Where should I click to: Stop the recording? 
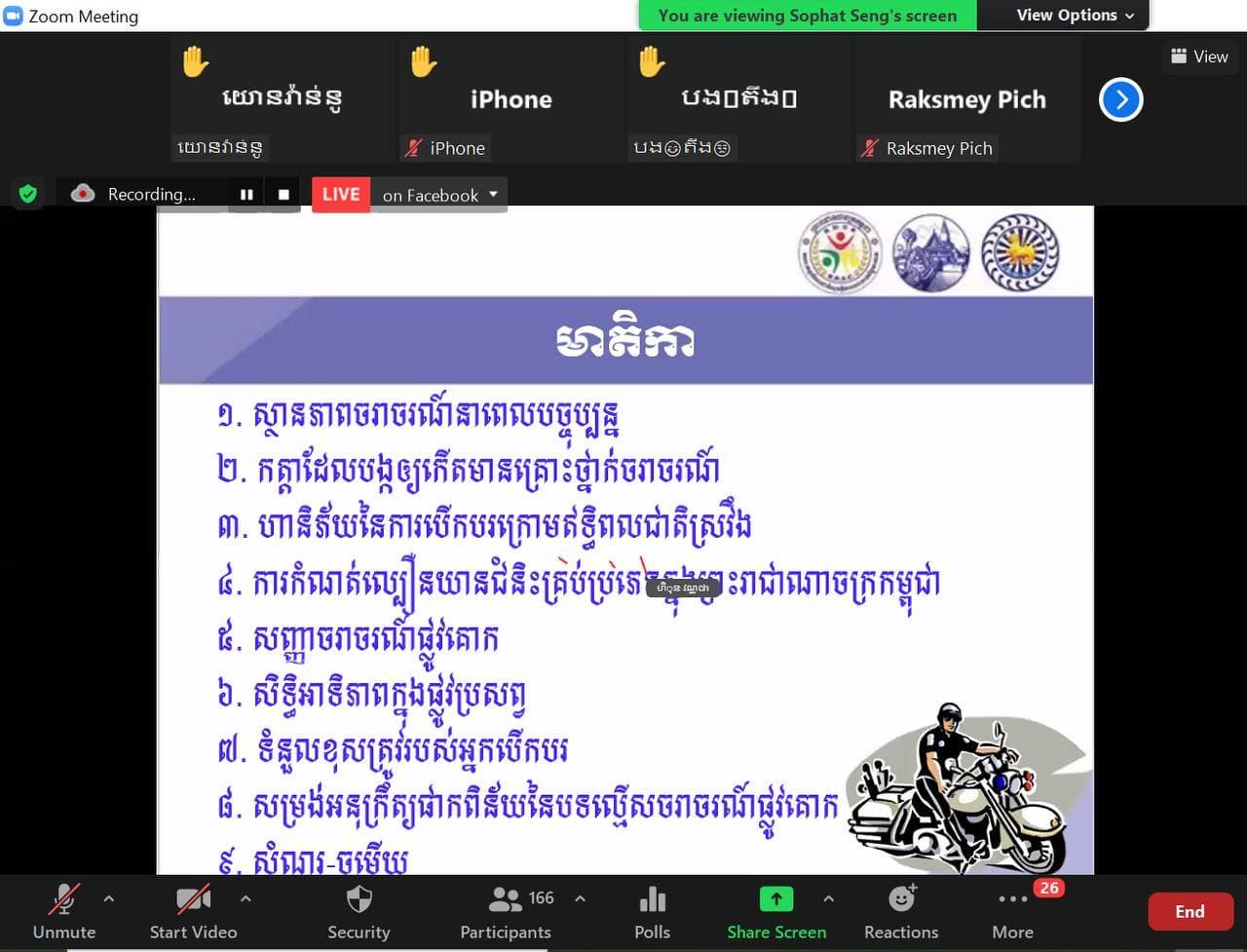[283, 194]
